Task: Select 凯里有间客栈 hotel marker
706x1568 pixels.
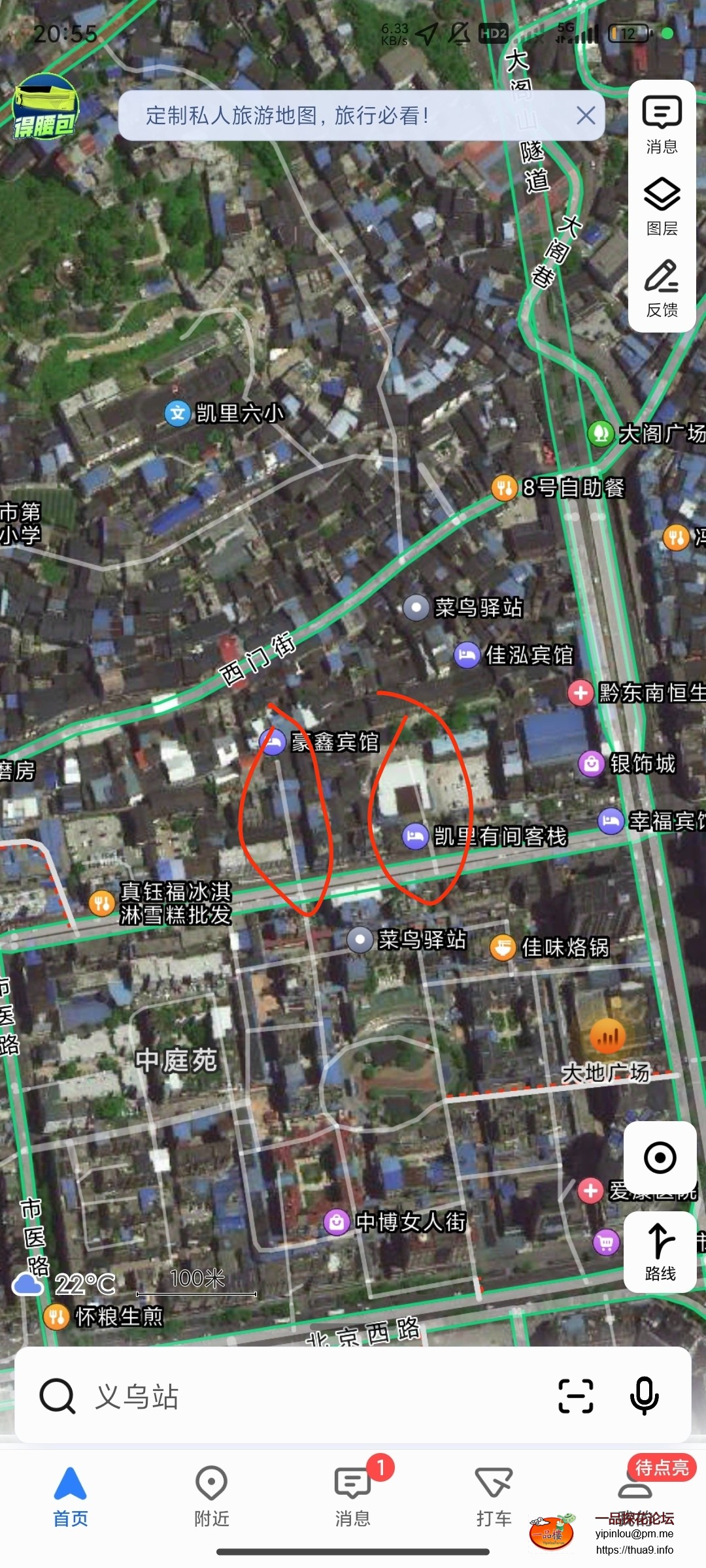Action: (416, 836)
